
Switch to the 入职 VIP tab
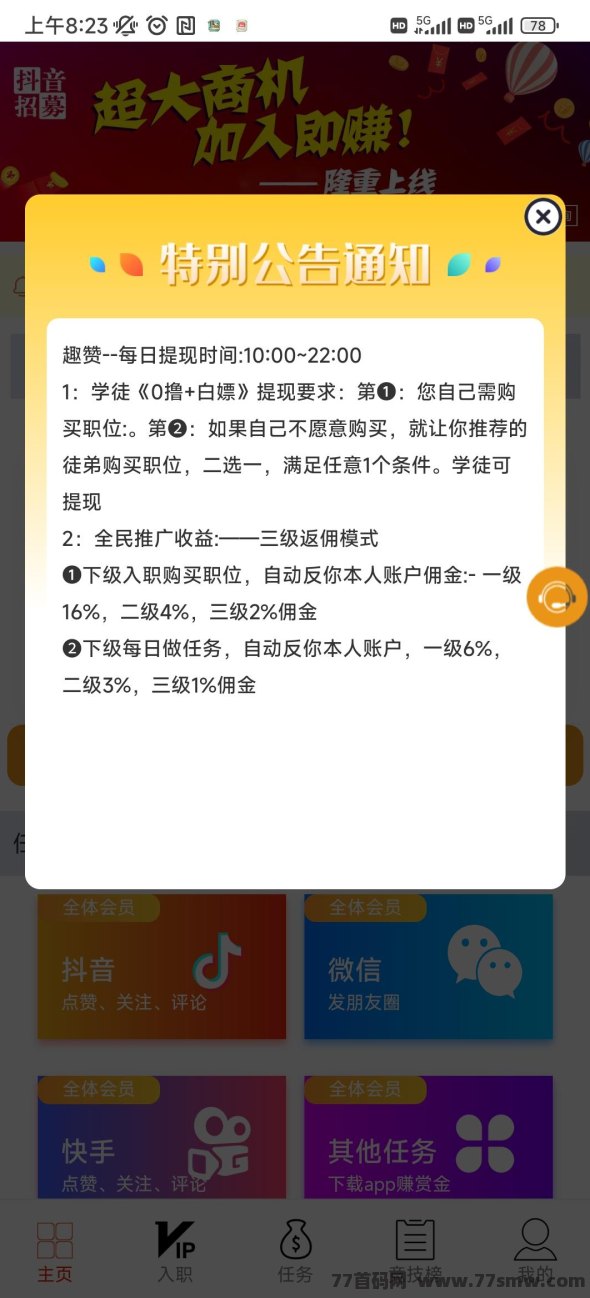(x=175, y=1250)
